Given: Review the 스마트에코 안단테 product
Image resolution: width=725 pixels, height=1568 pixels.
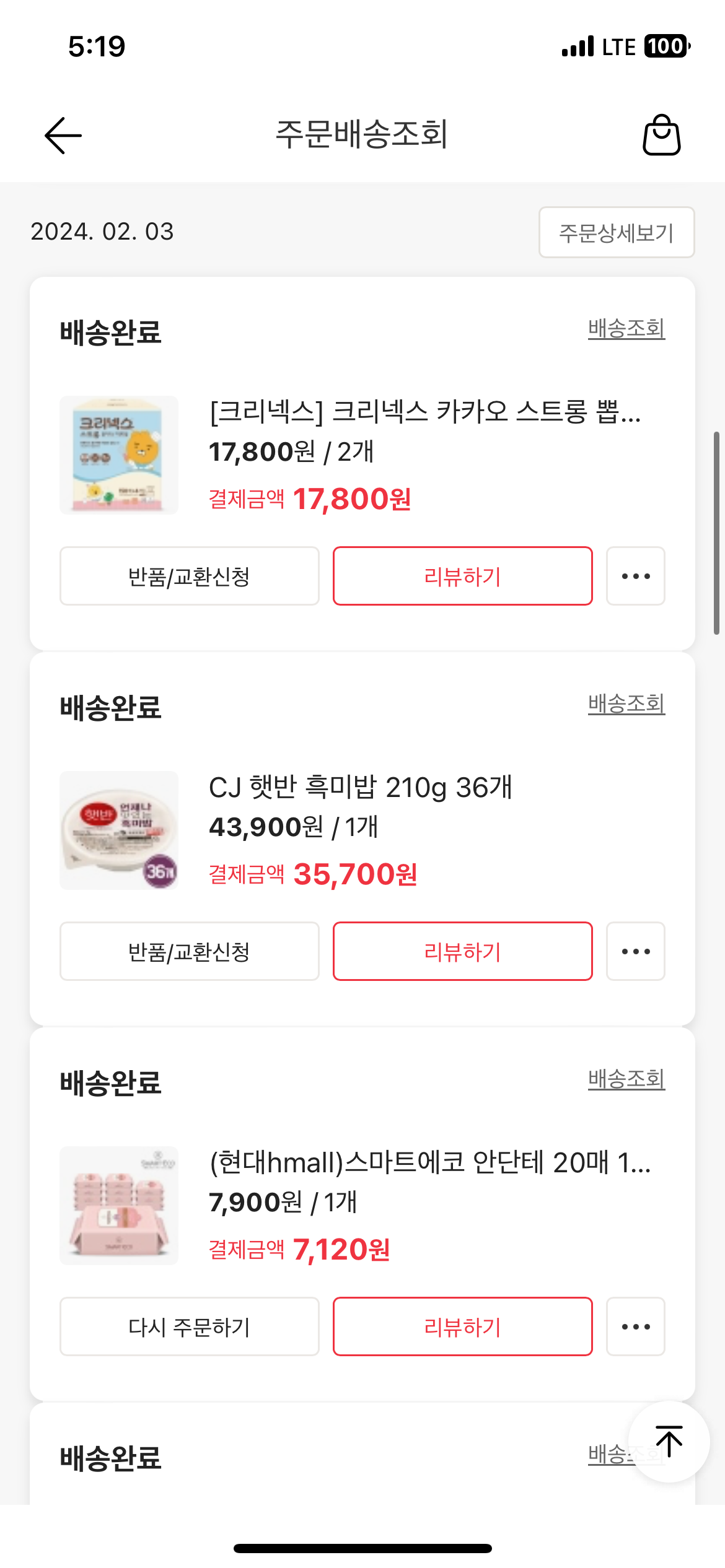Looking at the screenshot, I should click(462, 1326).
